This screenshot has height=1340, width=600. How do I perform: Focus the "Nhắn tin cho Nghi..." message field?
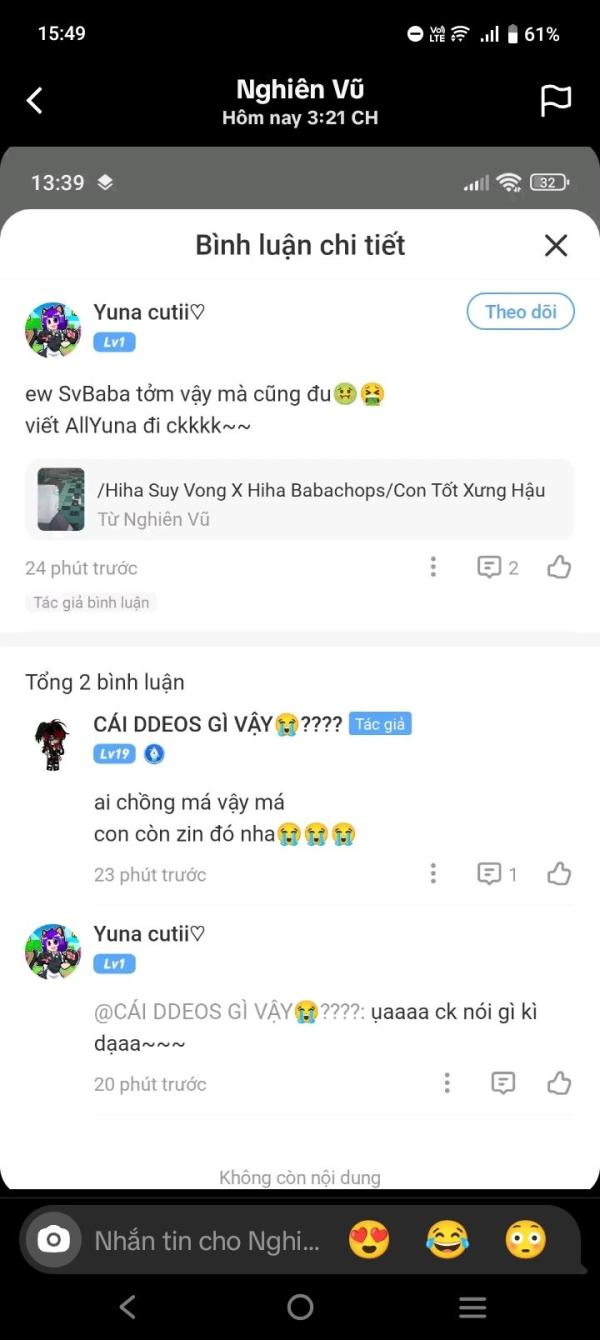[x=208, y=1241]
